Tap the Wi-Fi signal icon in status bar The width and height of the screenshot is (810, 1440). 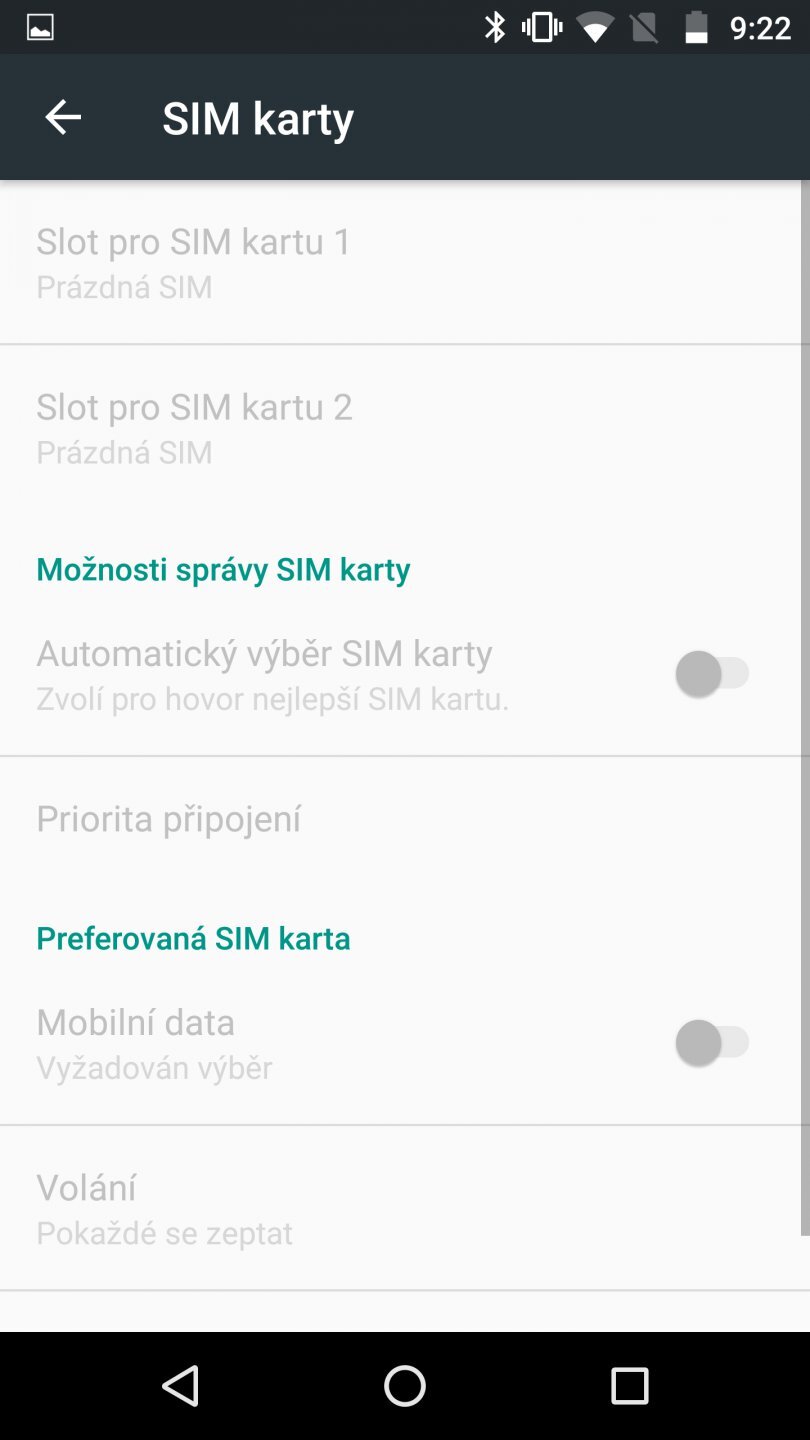595,27
